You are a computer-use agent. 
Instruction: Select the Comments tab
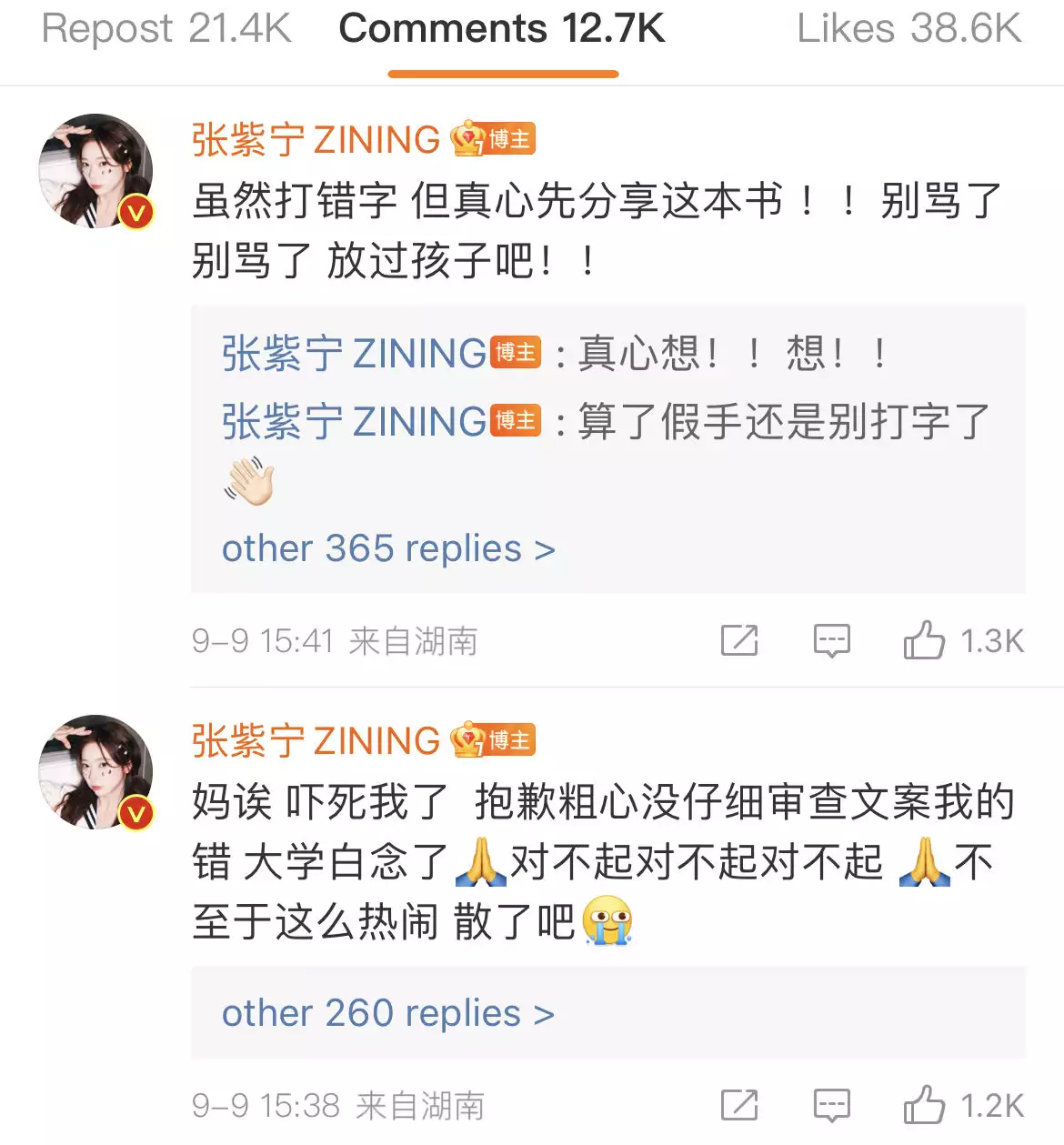click(502, 29)
